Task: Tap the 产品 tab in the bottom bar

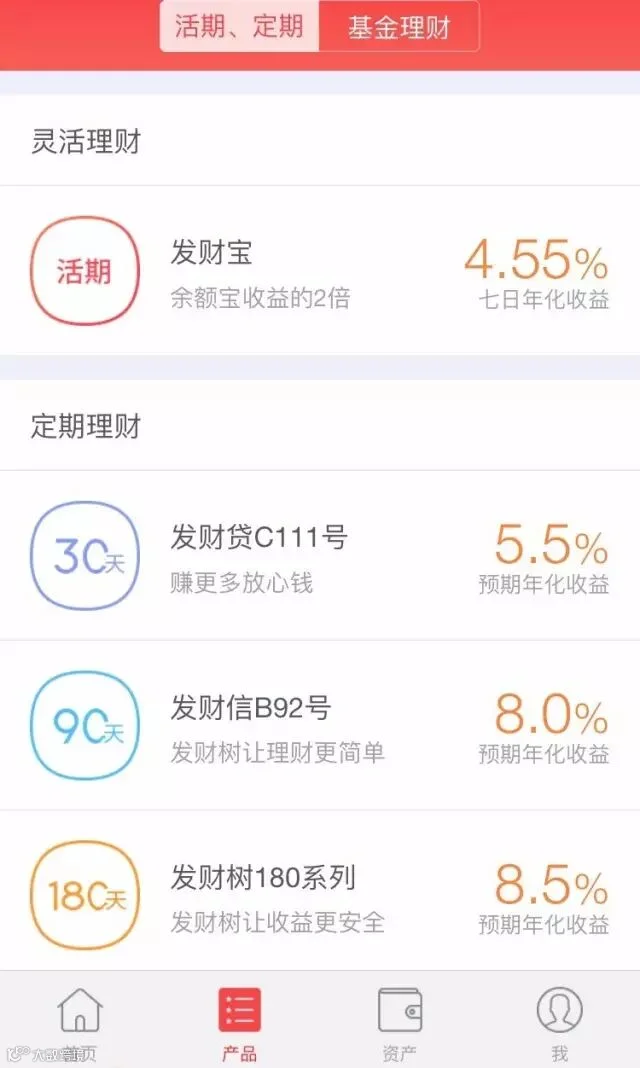Action: pos(240,1022)
